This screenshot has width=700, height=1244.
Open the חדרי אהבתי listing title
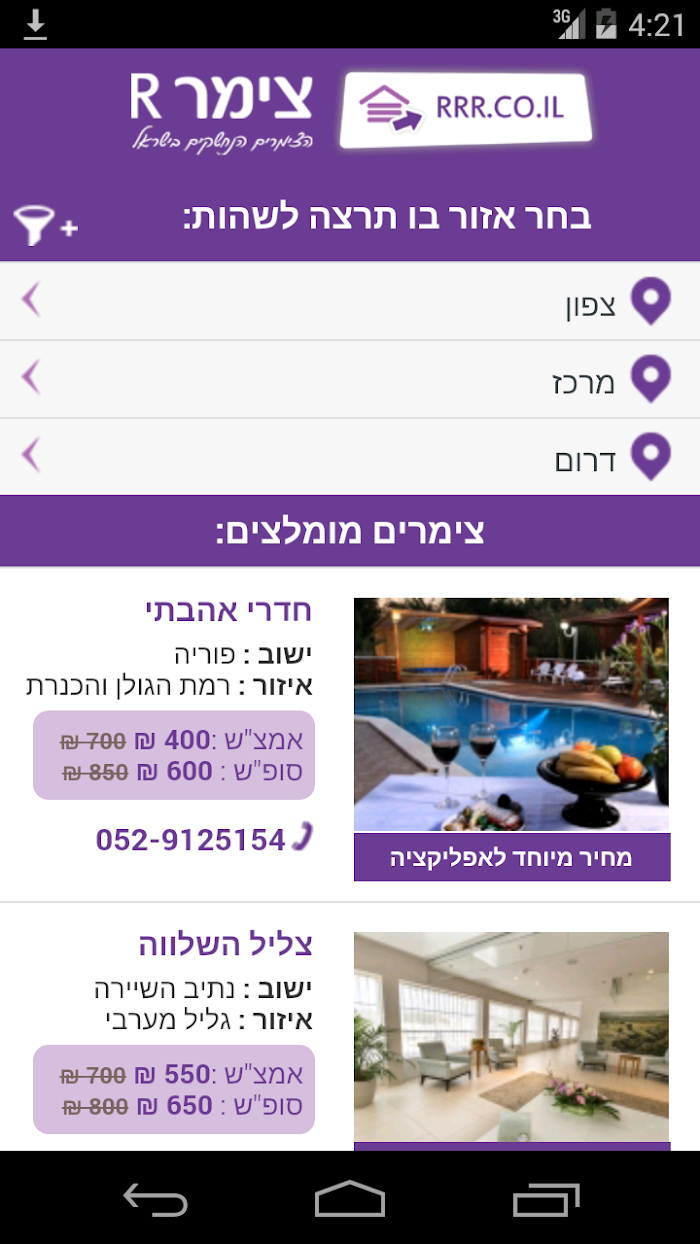[230, 611]
